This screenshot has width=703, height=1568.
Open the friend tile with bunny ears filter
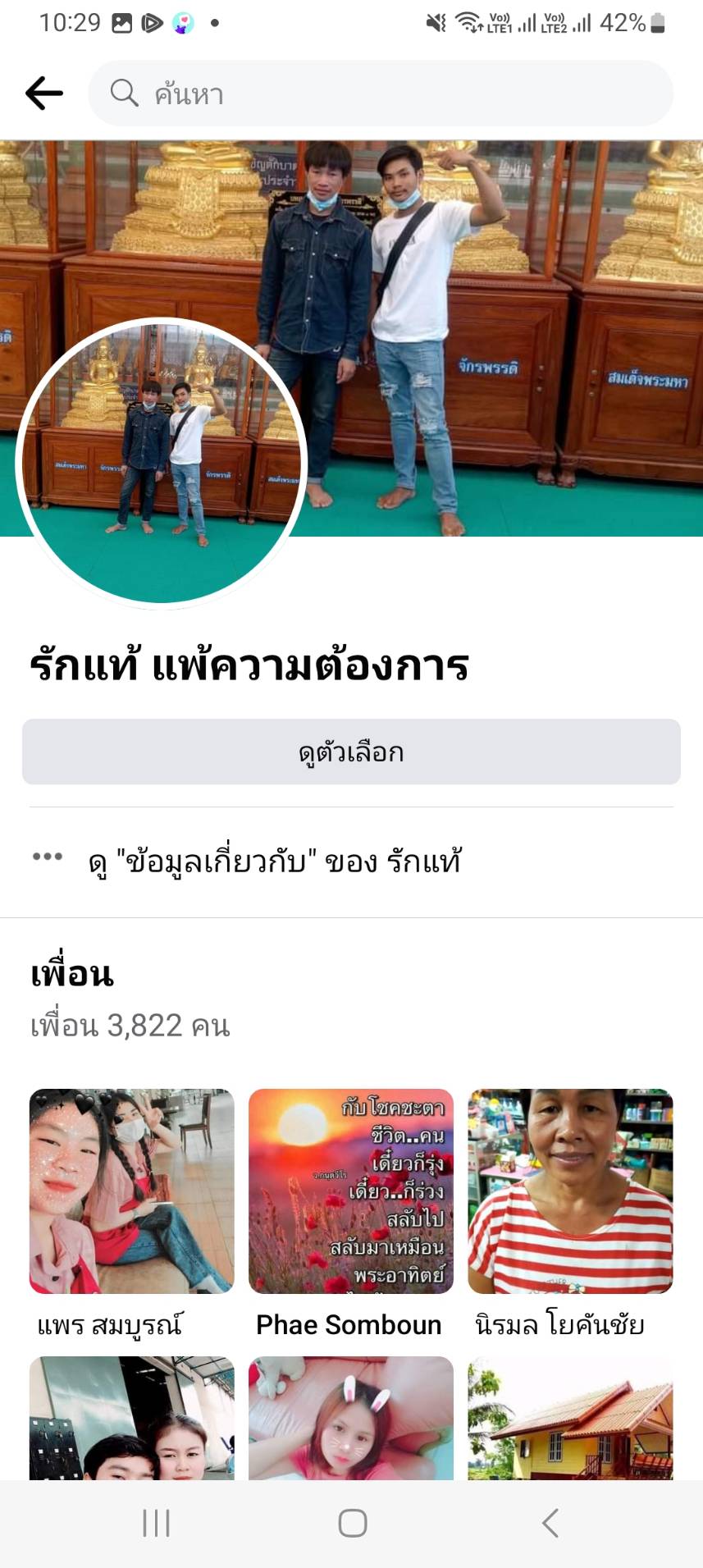[x=350, y=1418]
